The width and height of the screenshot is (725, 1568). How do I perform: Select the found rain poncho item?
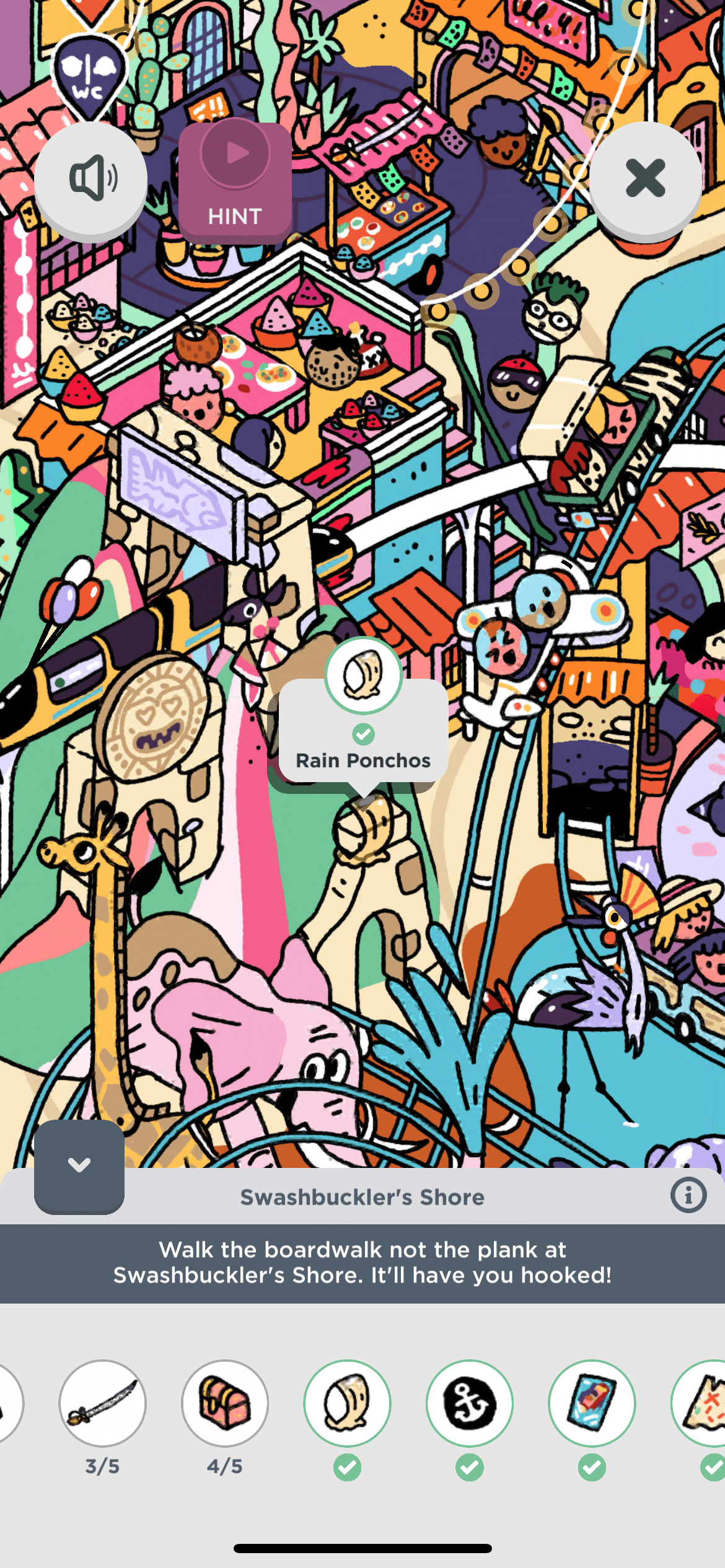(347, 1403)
